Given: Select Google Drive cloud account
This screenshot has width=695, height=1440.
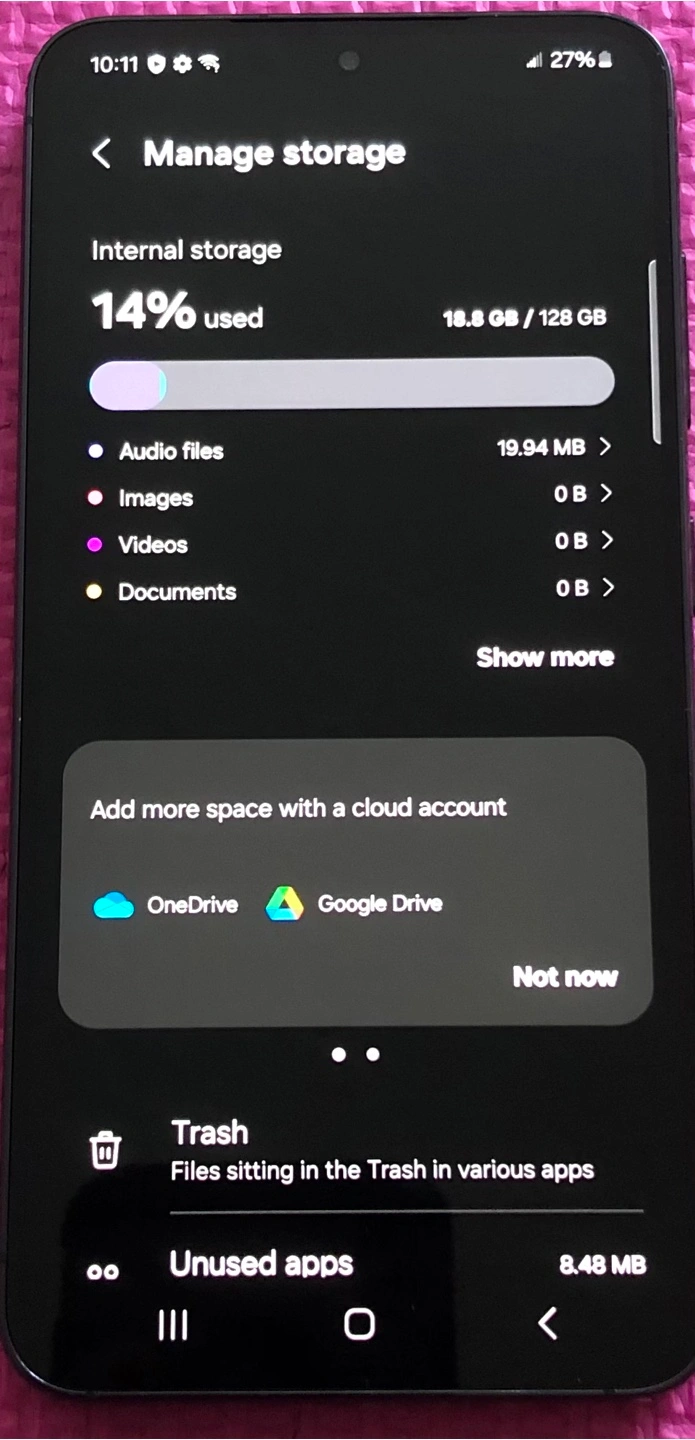Looking at the screenshot, I should [354, 904].
